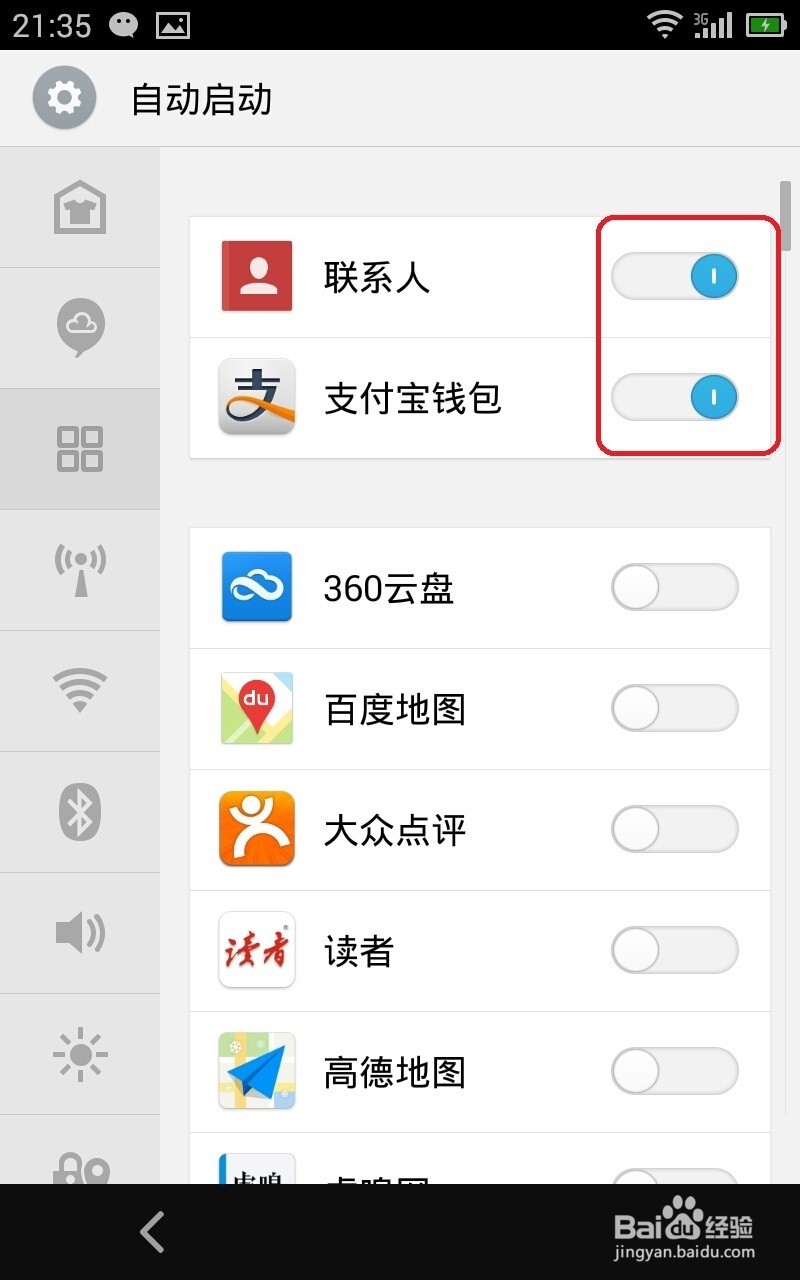Click the 支付宝钱包 Alipay app icon
This screenshot has width=800, height=1280.
coord(256,397)
